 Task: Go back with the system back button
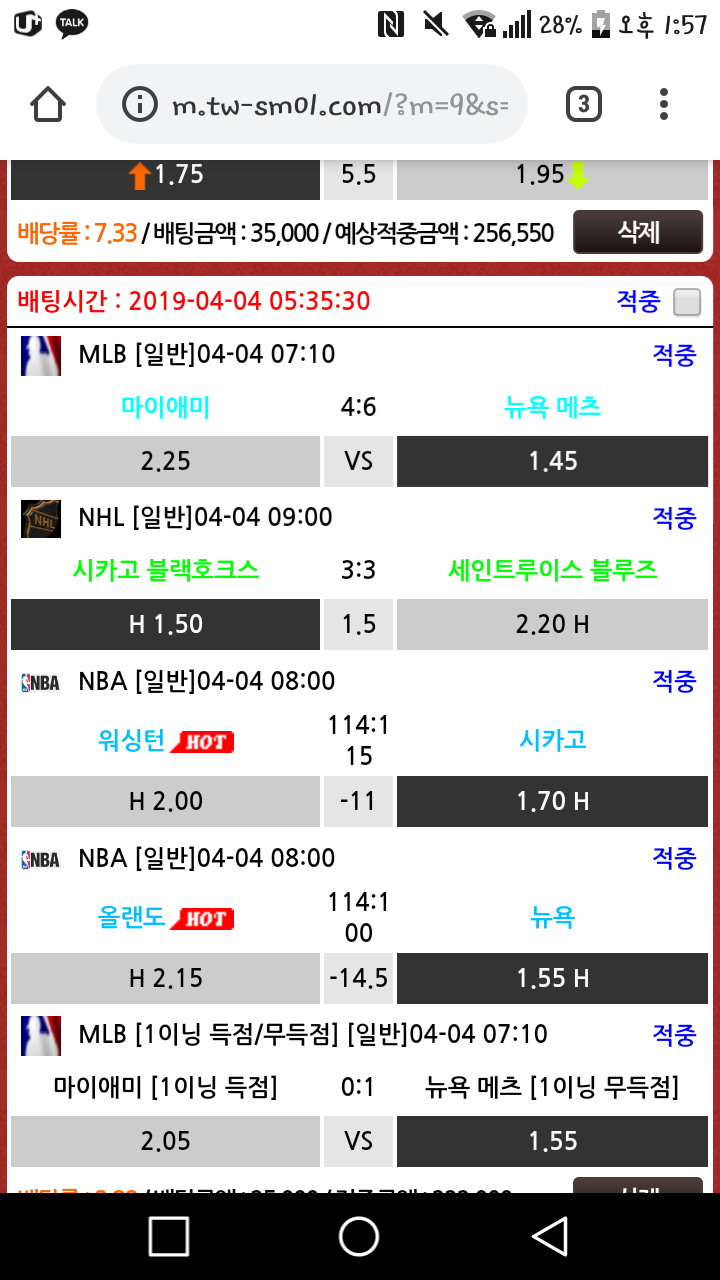(x=550, y=1236)
